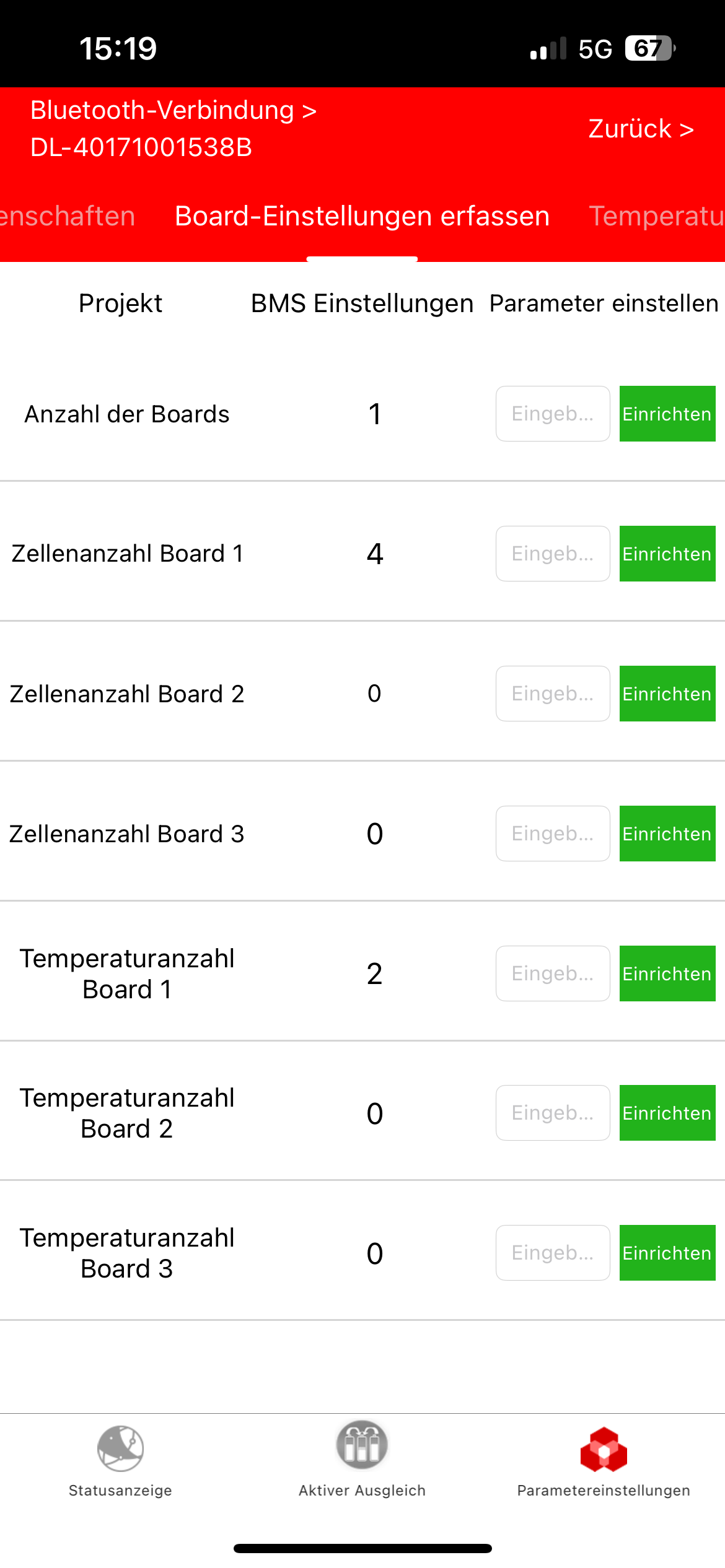
Task: Open the Statusanzeige tab
Action: click(x=121, y=1461)
